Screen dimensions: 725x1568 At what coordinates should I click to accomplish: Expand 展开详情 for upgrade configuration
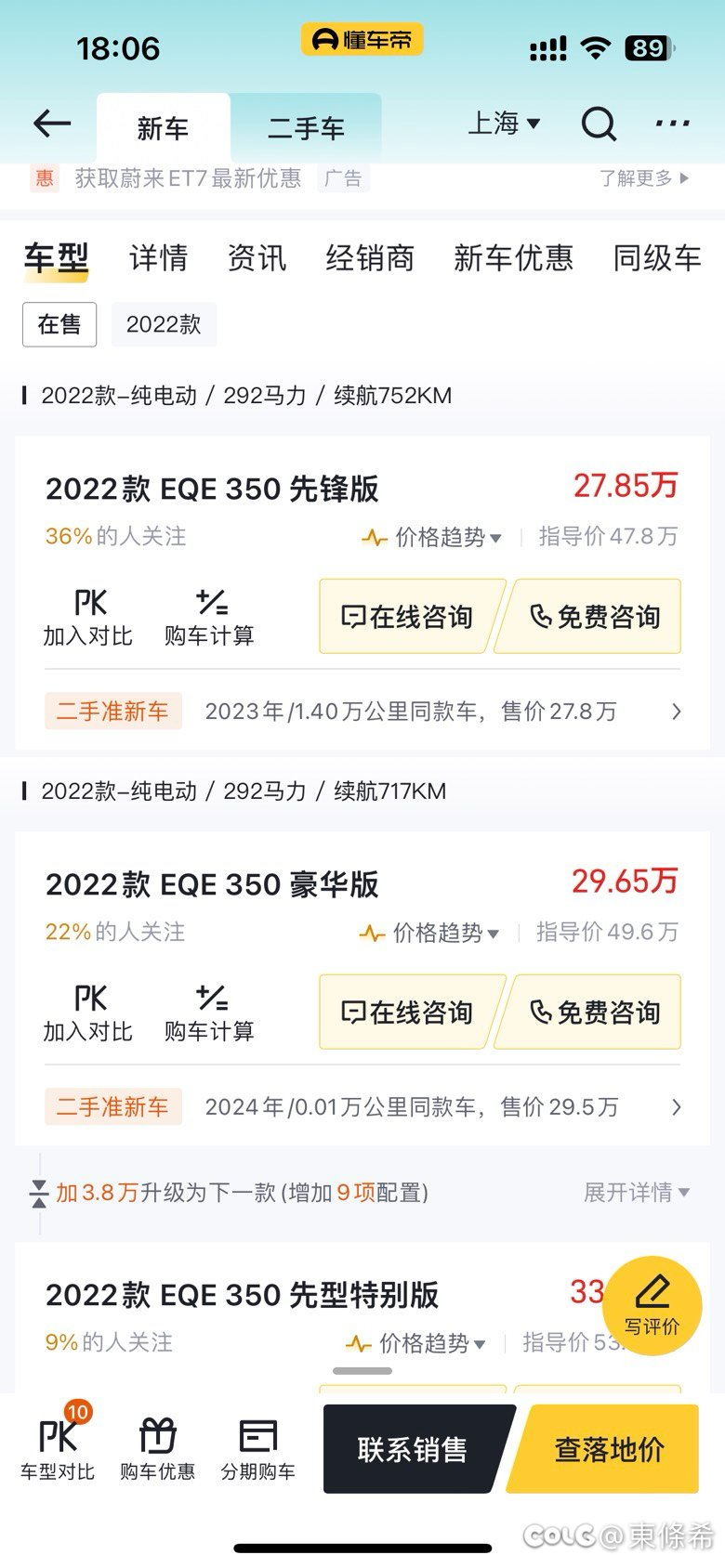[x=637, y=1193]
